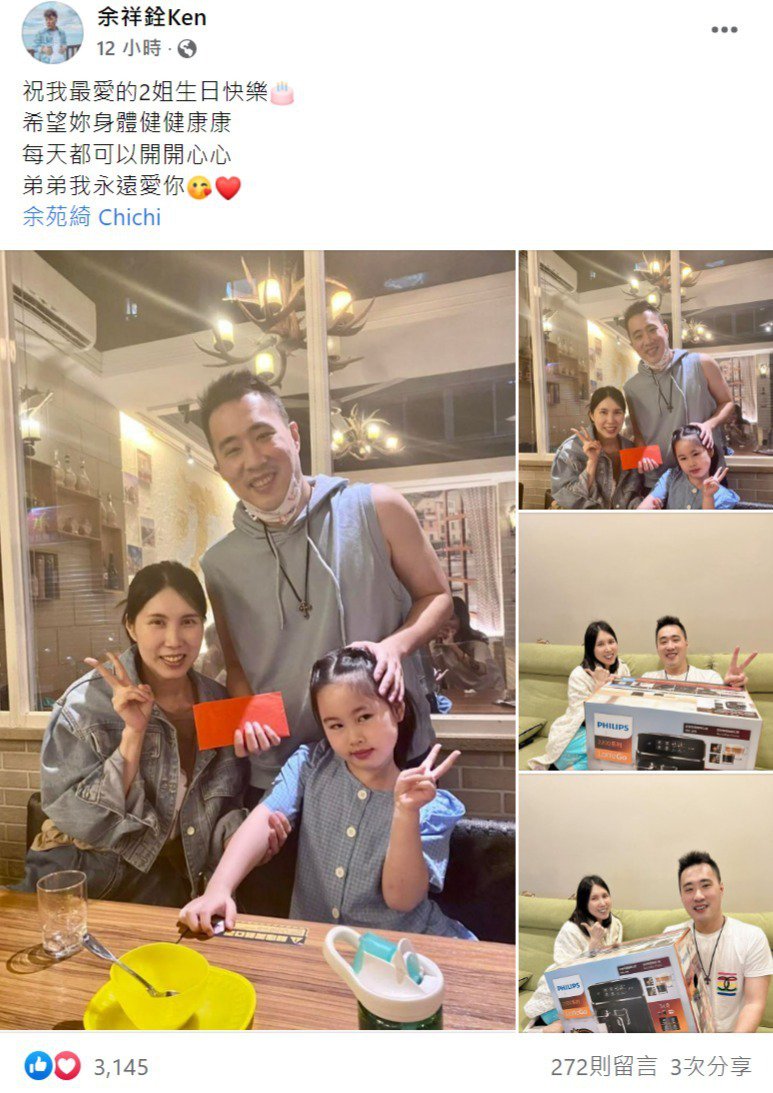The width and height of the screenshot is (773, 1093).
Task: View the 3,145 reactions list
Action: [x=120, y=1067]
